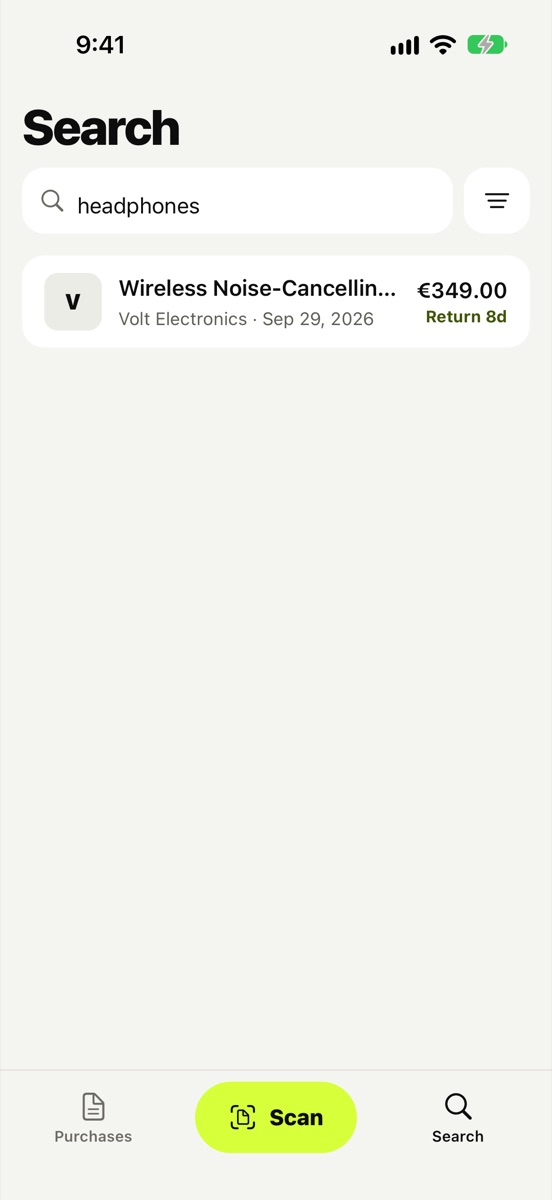Start a receipt with the Scan button
The image size is (552, 1200).
pos(276,1117)
